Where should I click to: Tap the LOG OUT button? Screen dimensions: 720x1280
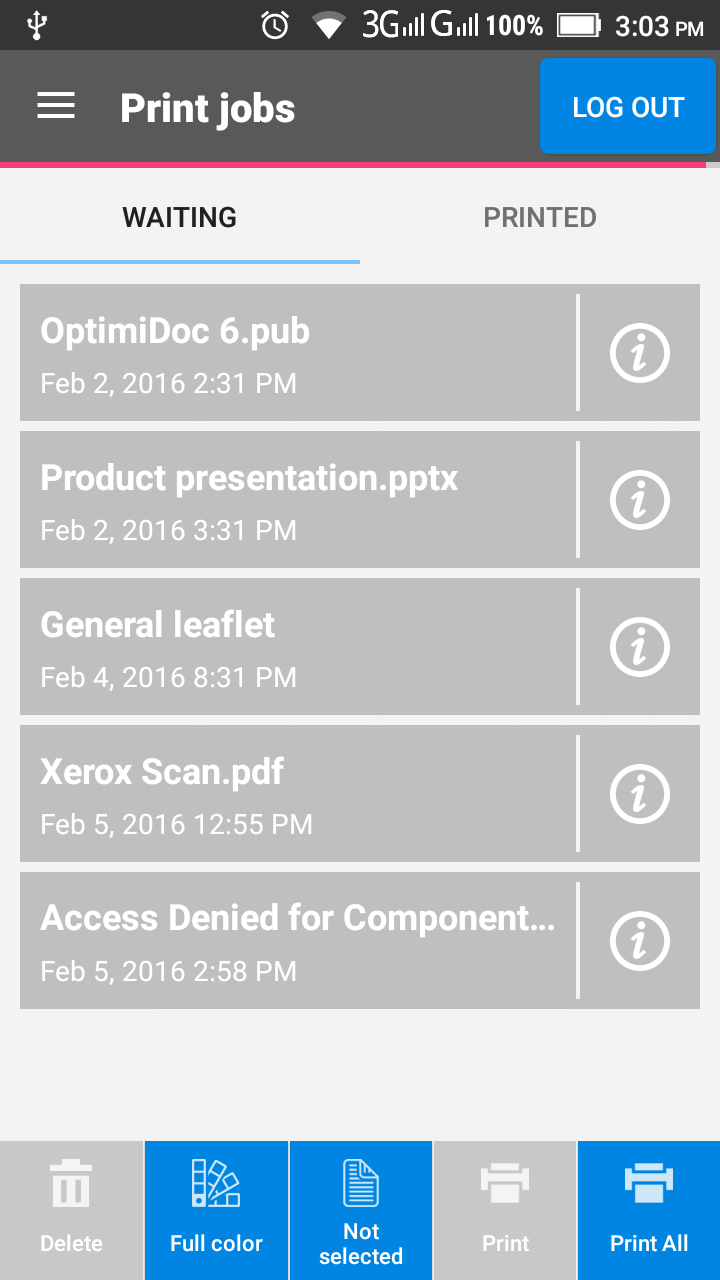coord(628,107)
